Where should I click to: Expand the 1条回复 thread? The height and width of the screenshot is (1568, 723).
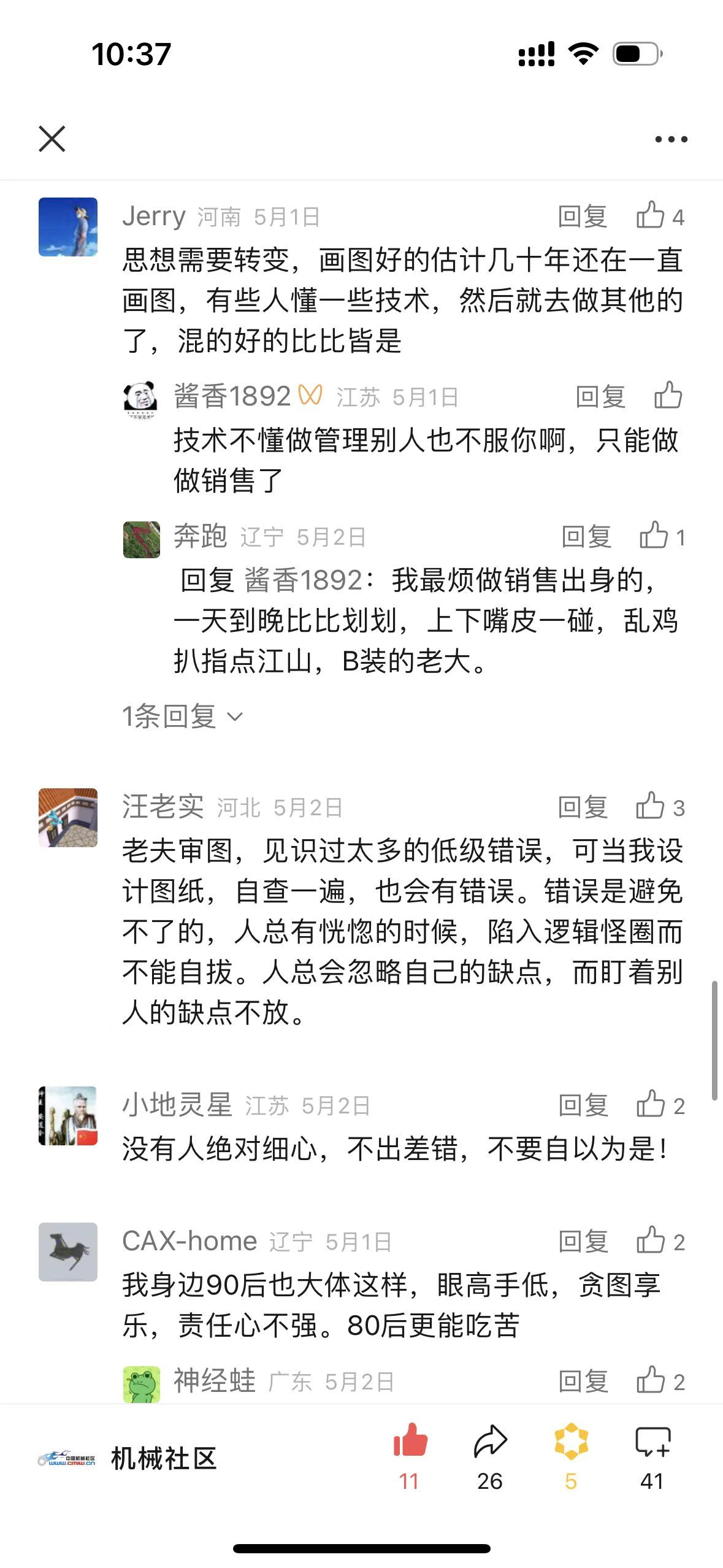[182, 716]
